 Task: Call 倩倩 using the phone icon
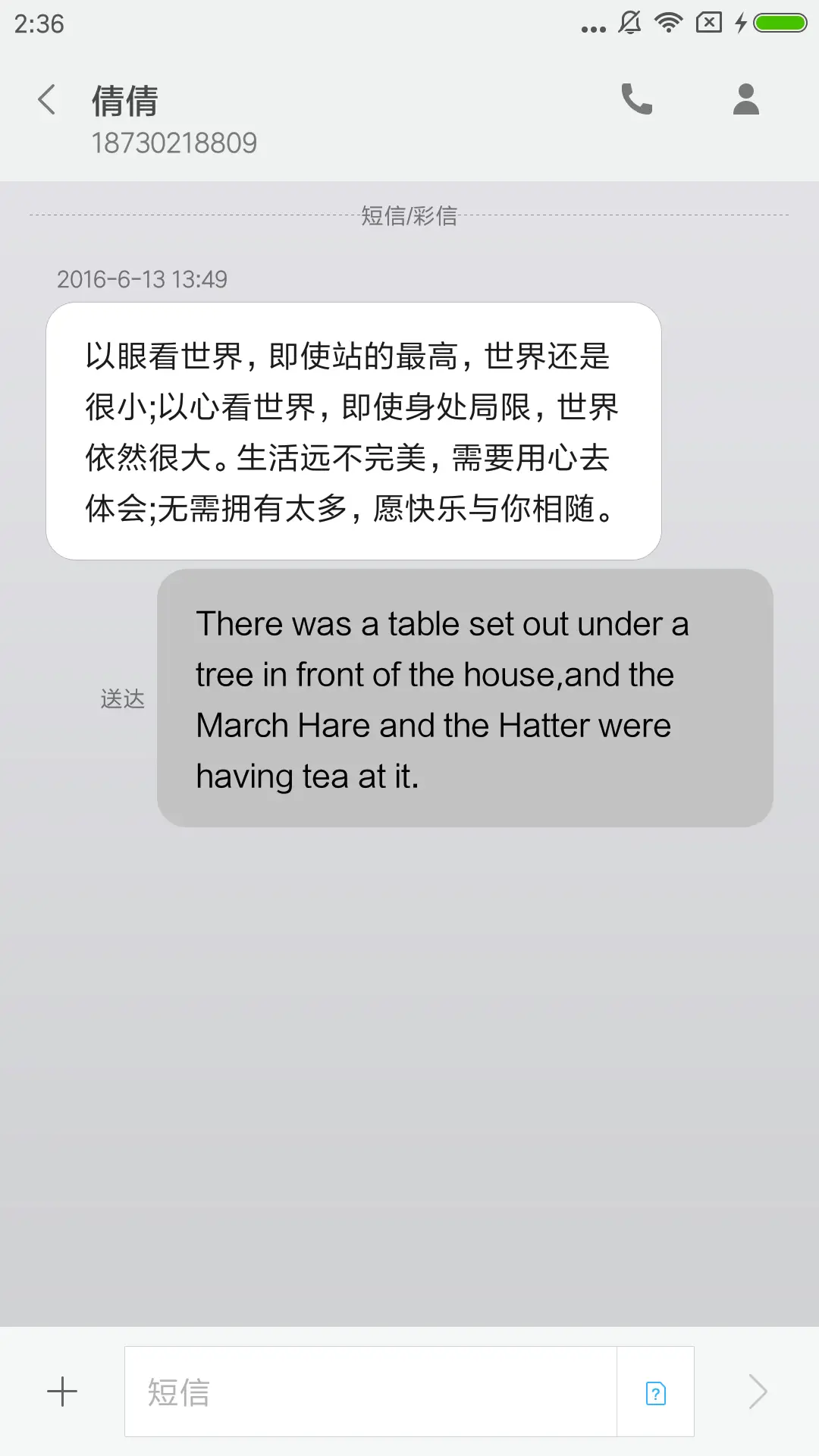(x=636, y=99)
